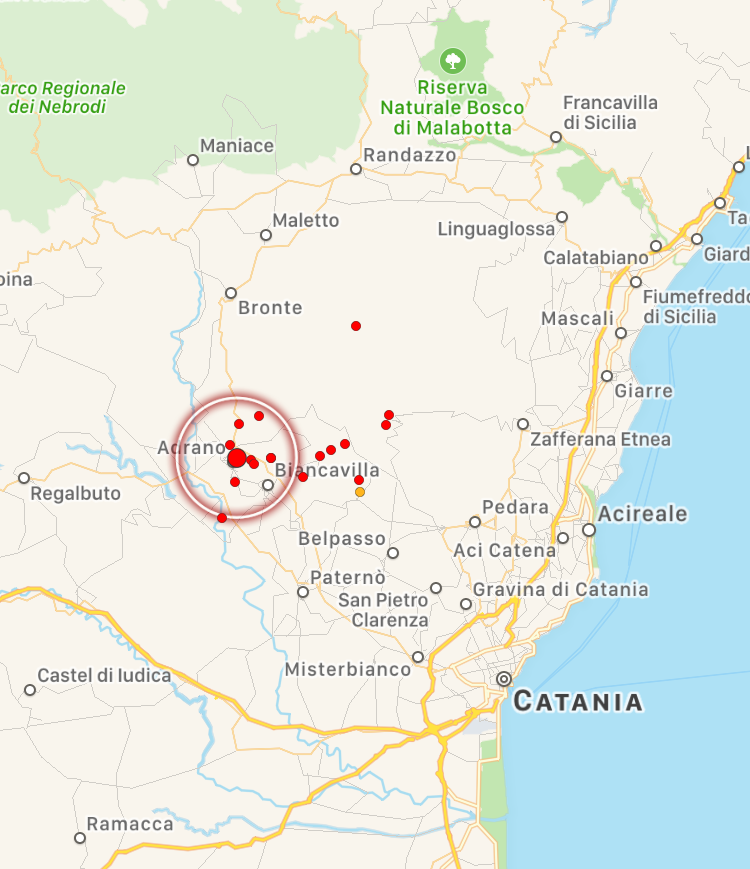Tap the large red earthquake marker near Adrano
Viewport: 750px width, 869px height.
tap(237, 458)
